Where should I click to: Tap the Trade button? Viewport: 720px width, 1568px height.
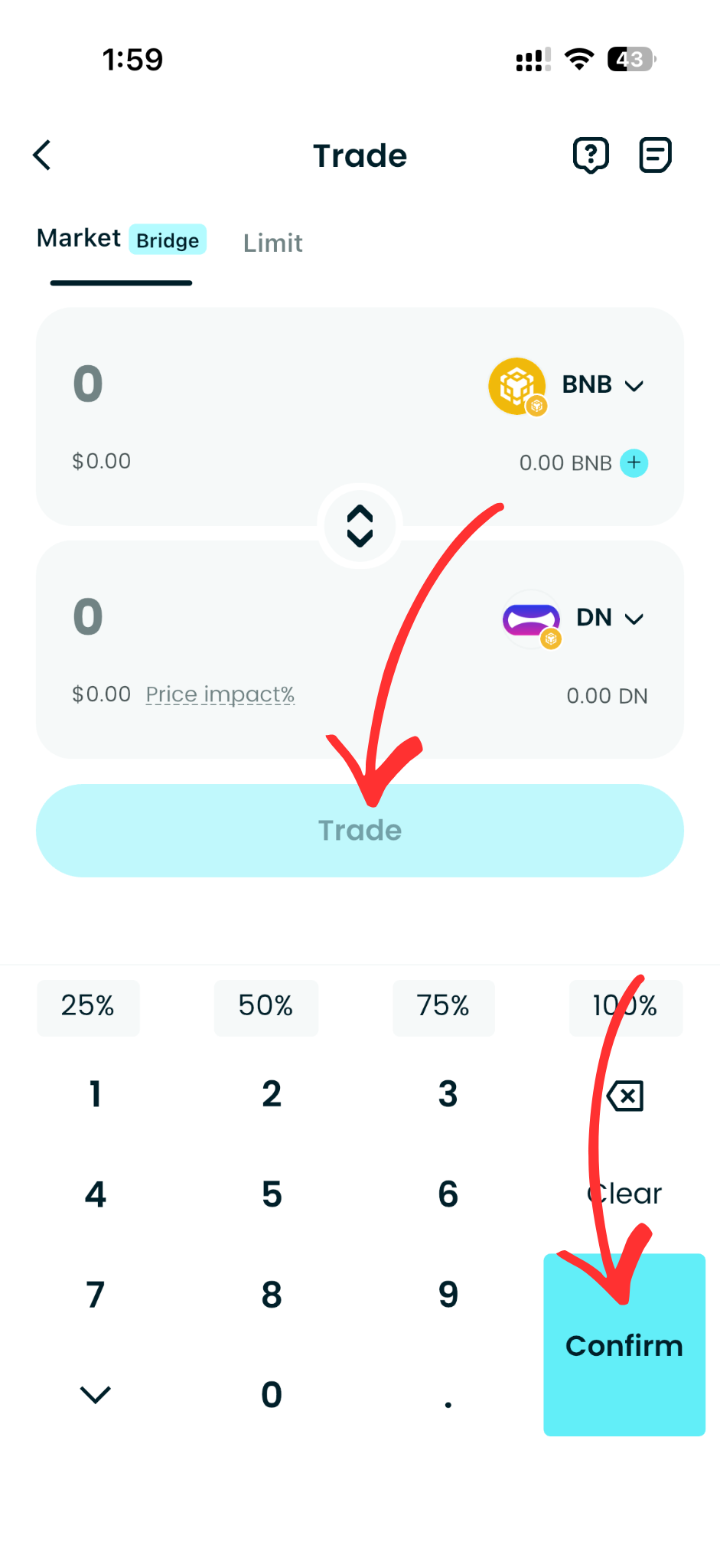click(x=360, y=830)
